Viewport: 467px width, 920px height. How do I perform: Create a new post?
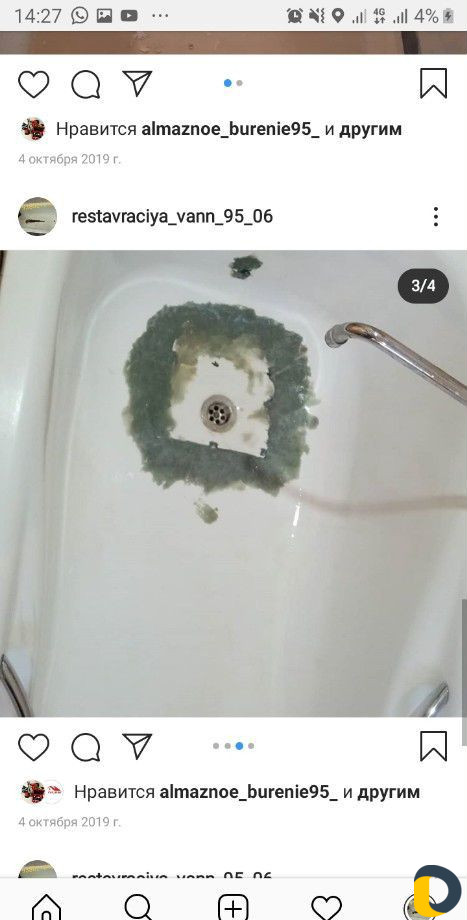pos(233,908)
